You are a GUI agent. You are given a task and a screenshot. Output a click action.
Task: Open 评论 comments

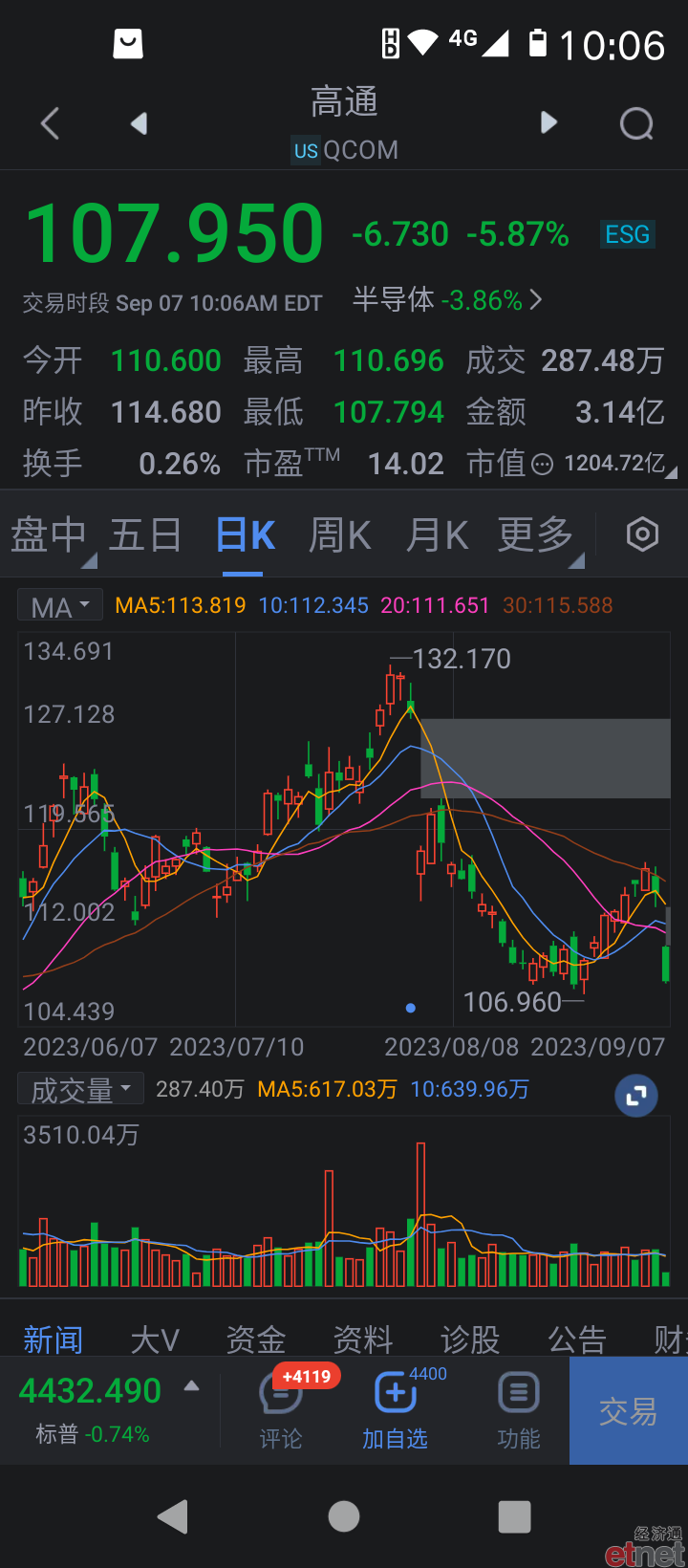point(281,1412)
